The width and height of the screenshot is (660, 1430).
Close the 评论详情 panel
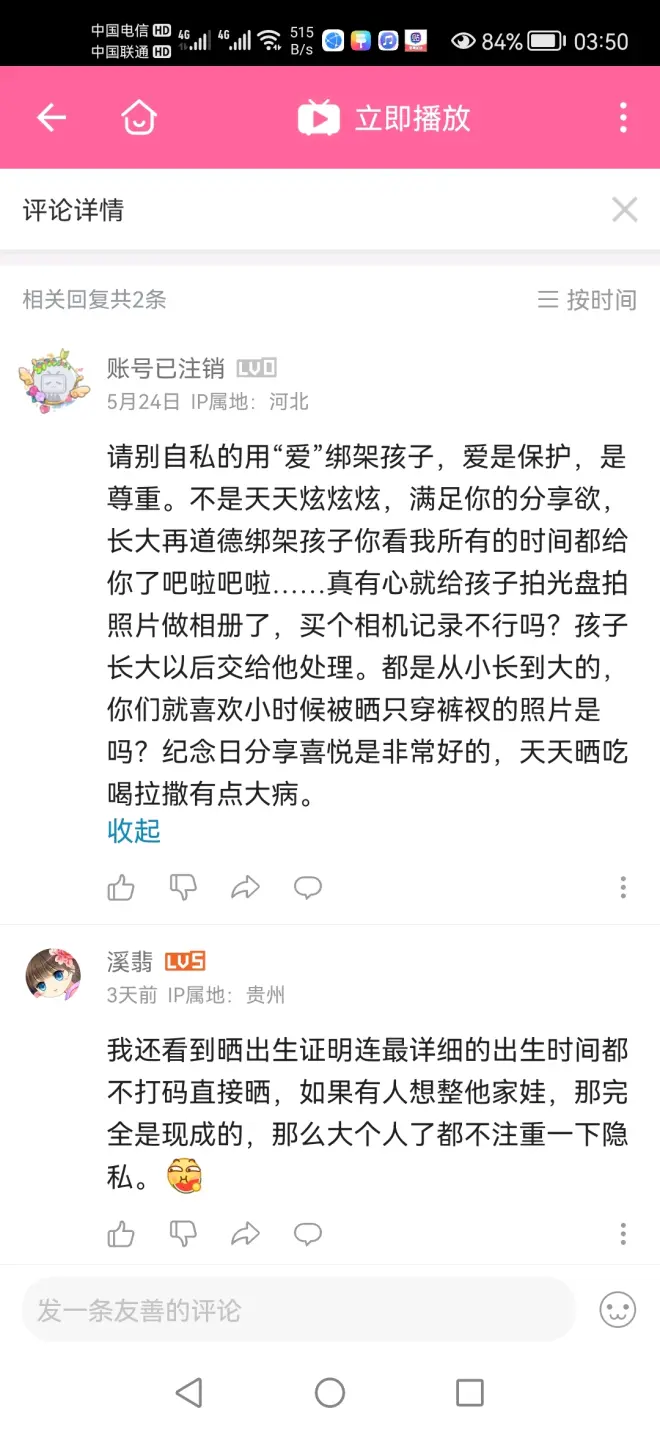[624, 209]
